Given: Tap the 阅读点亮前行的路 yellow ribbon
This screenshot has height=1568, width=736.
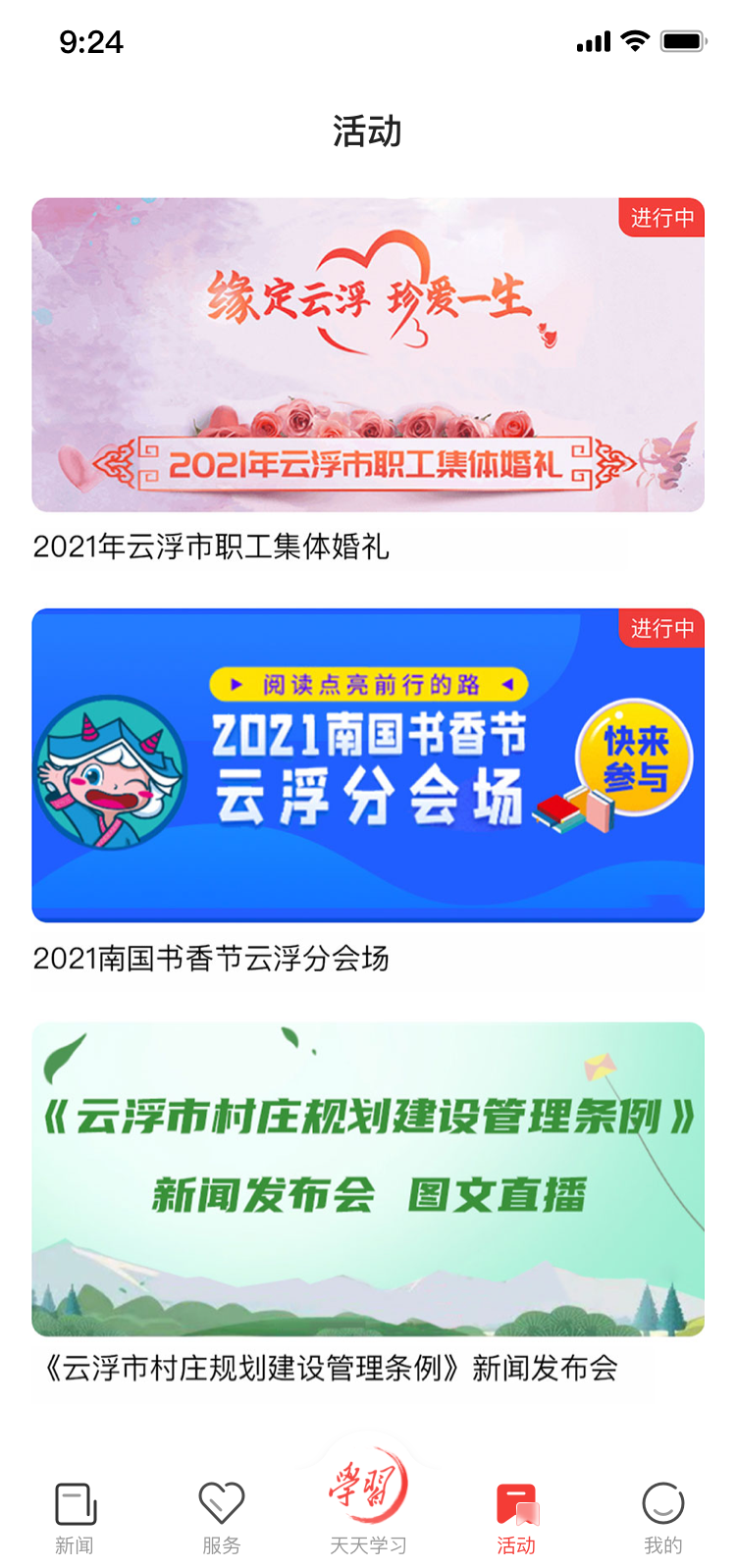Looking at the screenshot, I should point(368,684).
